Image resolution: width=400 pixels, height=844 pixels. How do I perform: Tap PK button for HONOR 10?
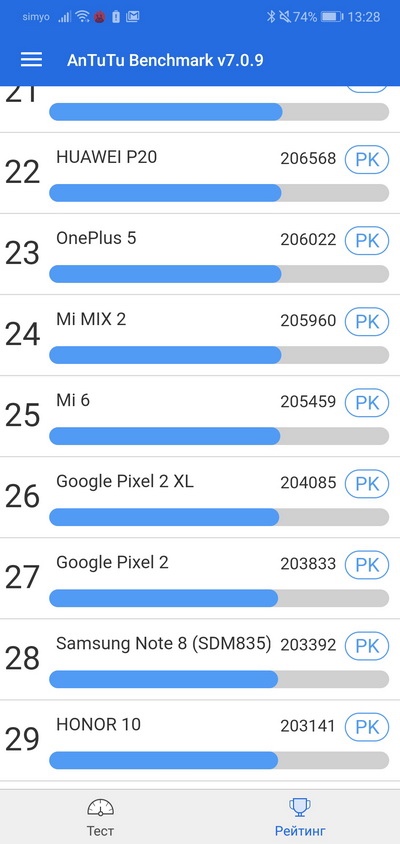(367, 727)
